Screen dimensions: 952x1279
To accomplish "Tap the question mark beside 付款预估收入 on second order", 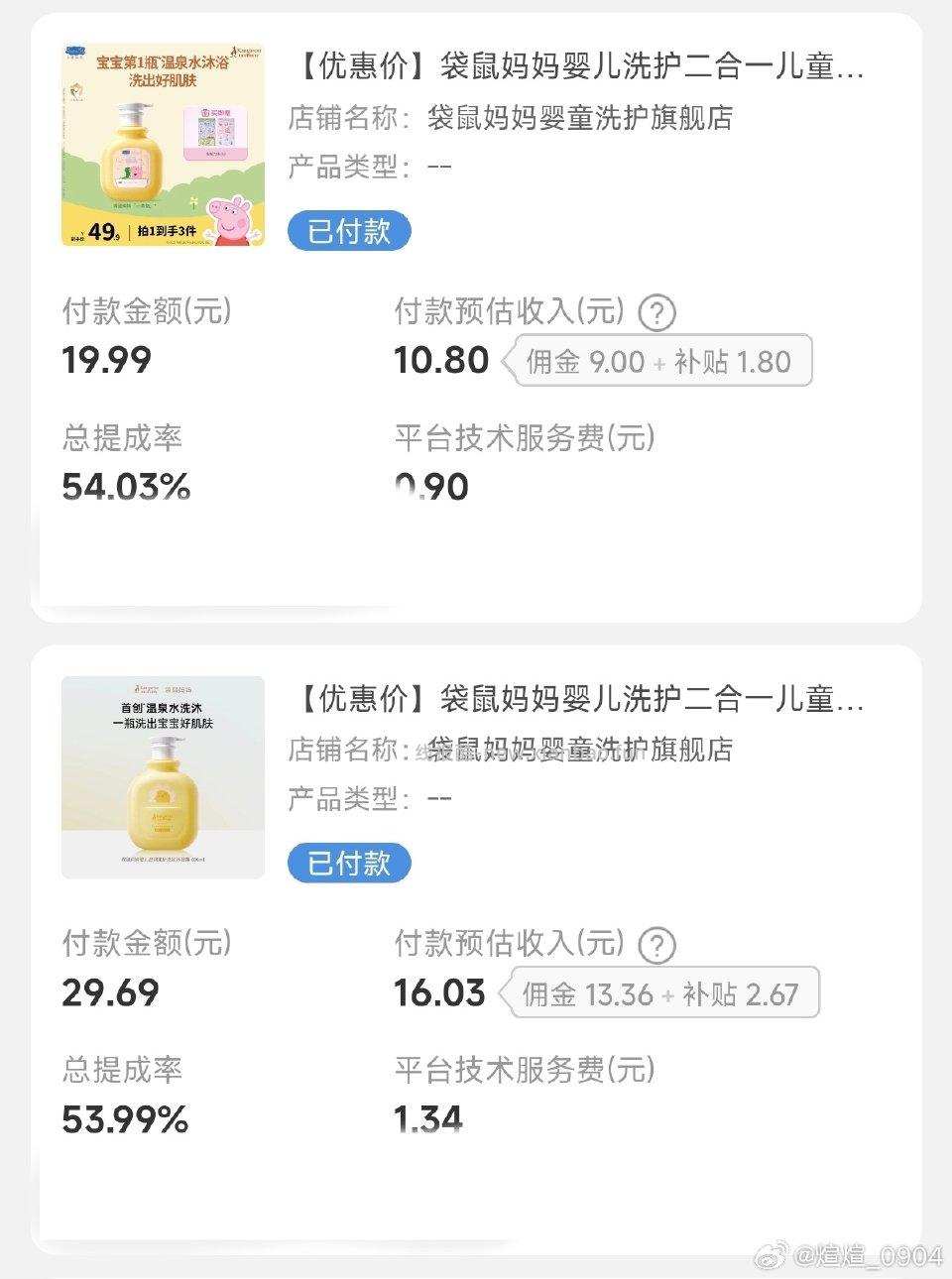I will [657, 945].
